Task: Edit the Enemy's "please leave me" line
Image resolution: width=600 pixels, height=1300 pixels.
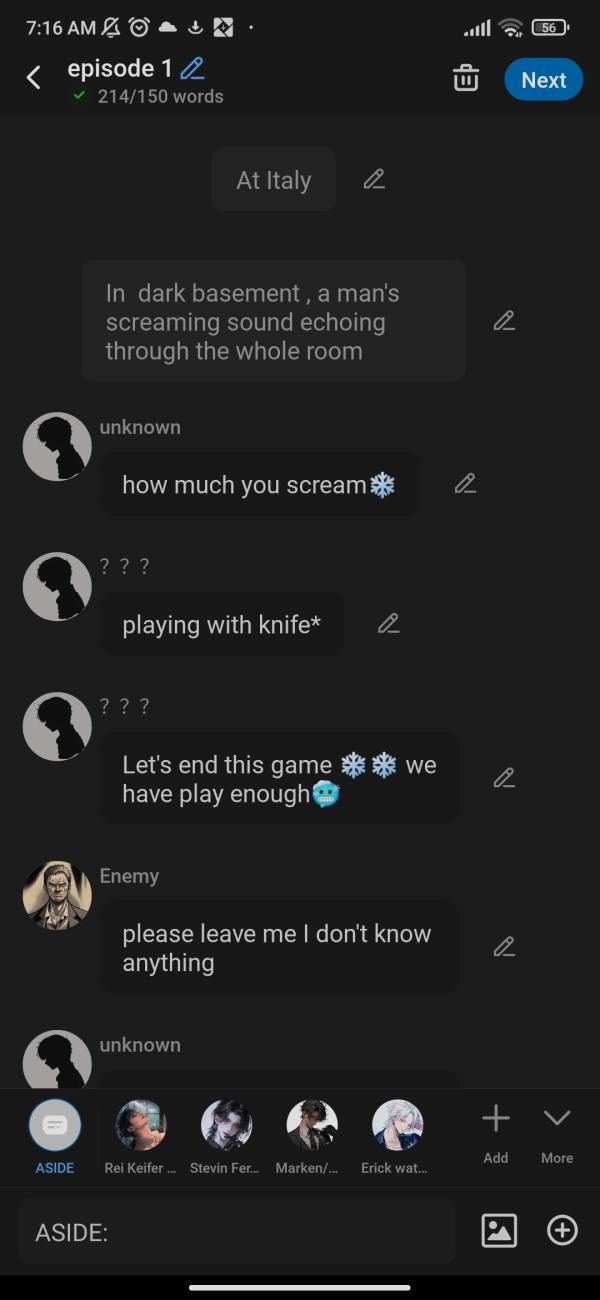Action: tap(504, 947)
